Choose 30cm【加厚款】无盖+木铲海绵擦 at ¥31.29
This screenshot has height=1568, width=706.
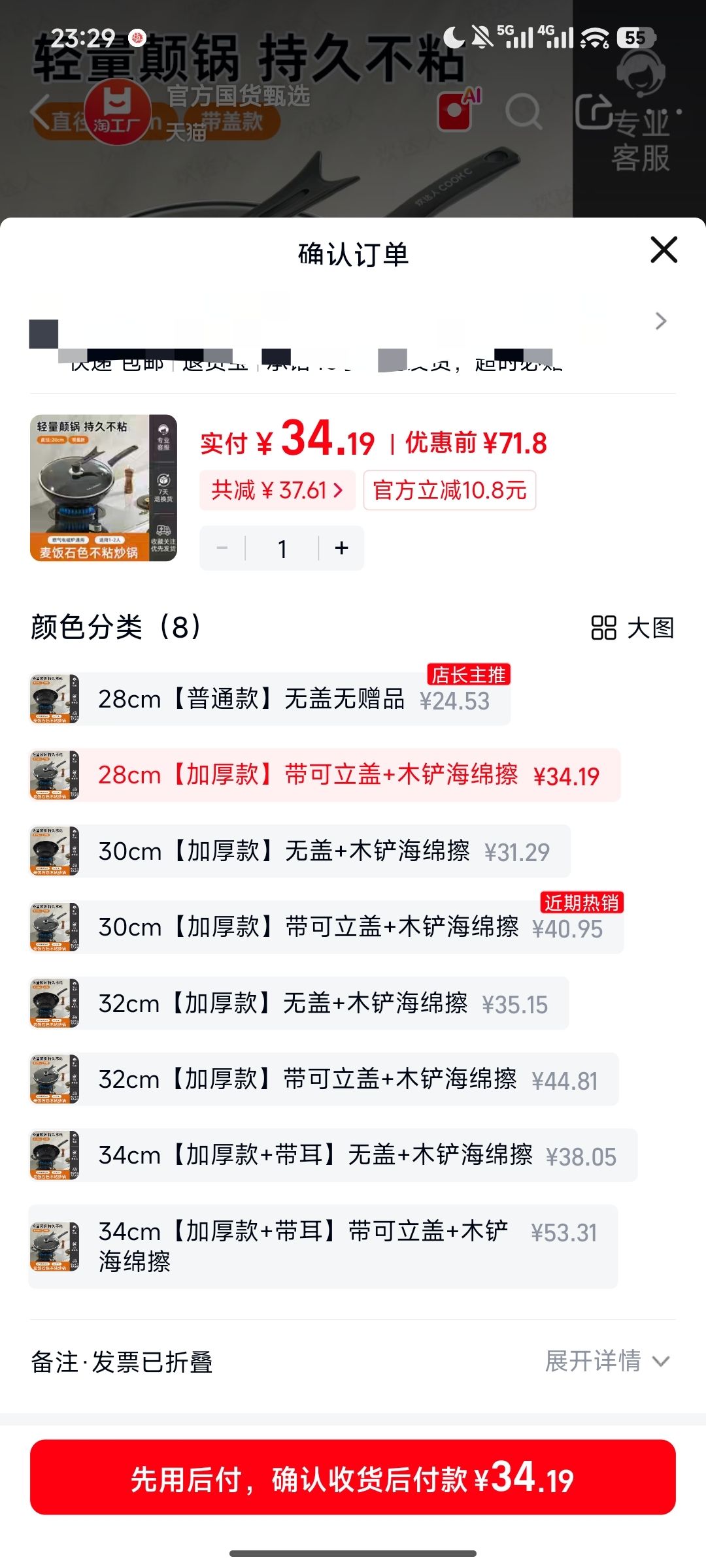[x=299, y=851]
